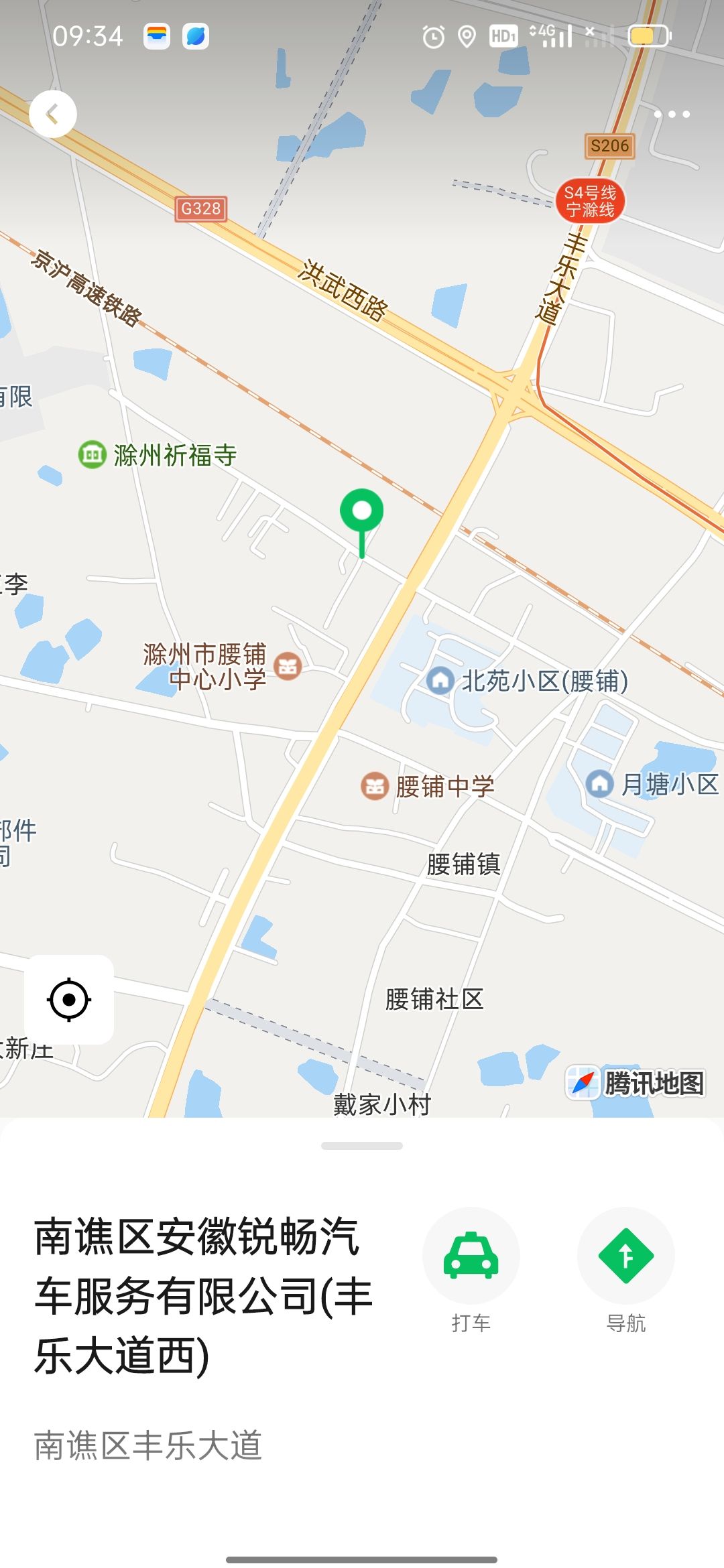
Task: Tap the S4号线 宁滁线 transit marker
Action: pyautogui.click(x=590, y=201)
